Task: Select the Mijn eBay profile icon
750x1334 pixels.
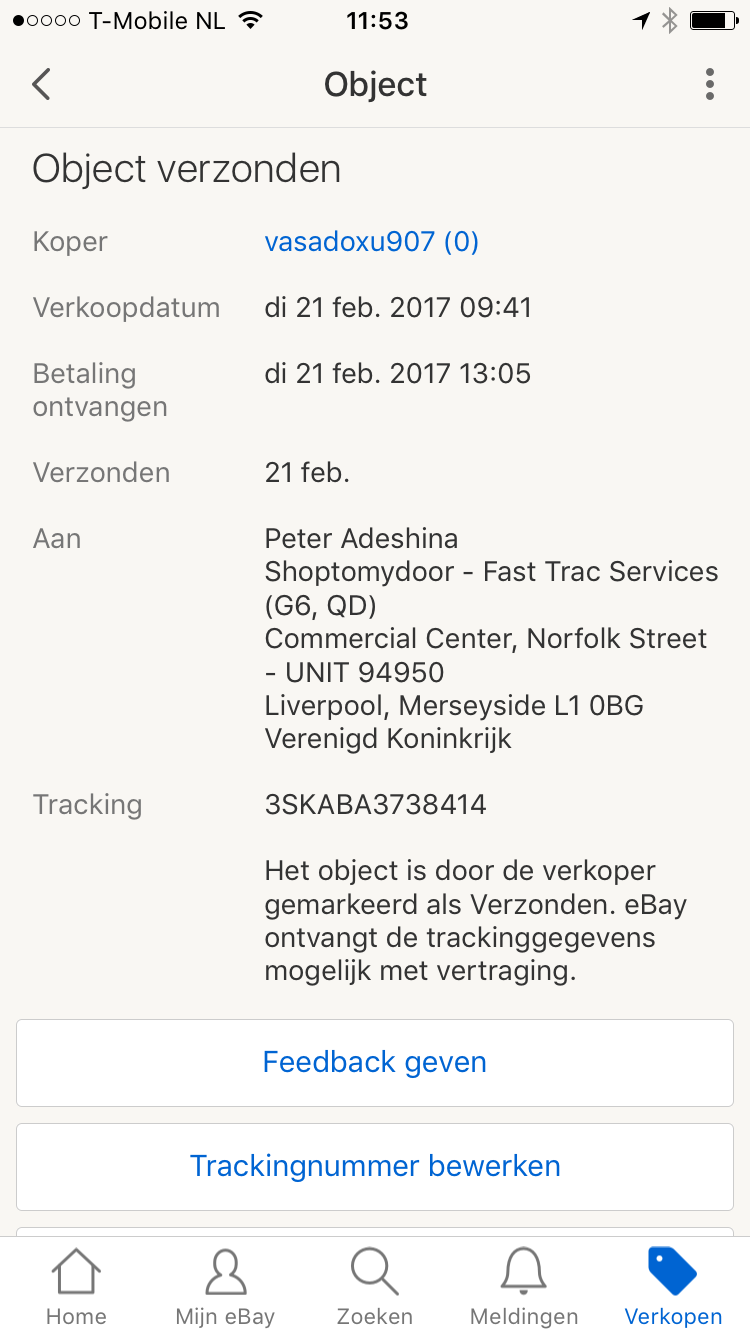Action: (x=224, y=1272)
